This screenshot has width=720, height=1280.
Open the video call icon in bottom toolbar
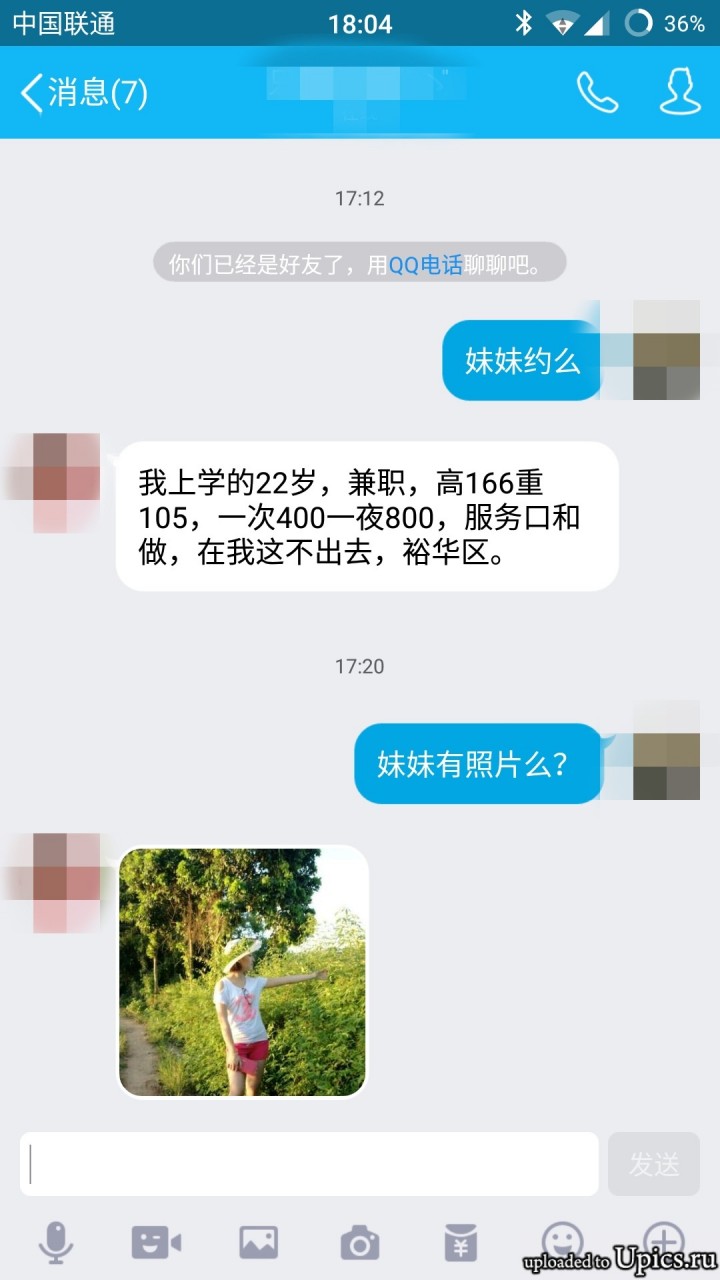[x=157, y=1243]
